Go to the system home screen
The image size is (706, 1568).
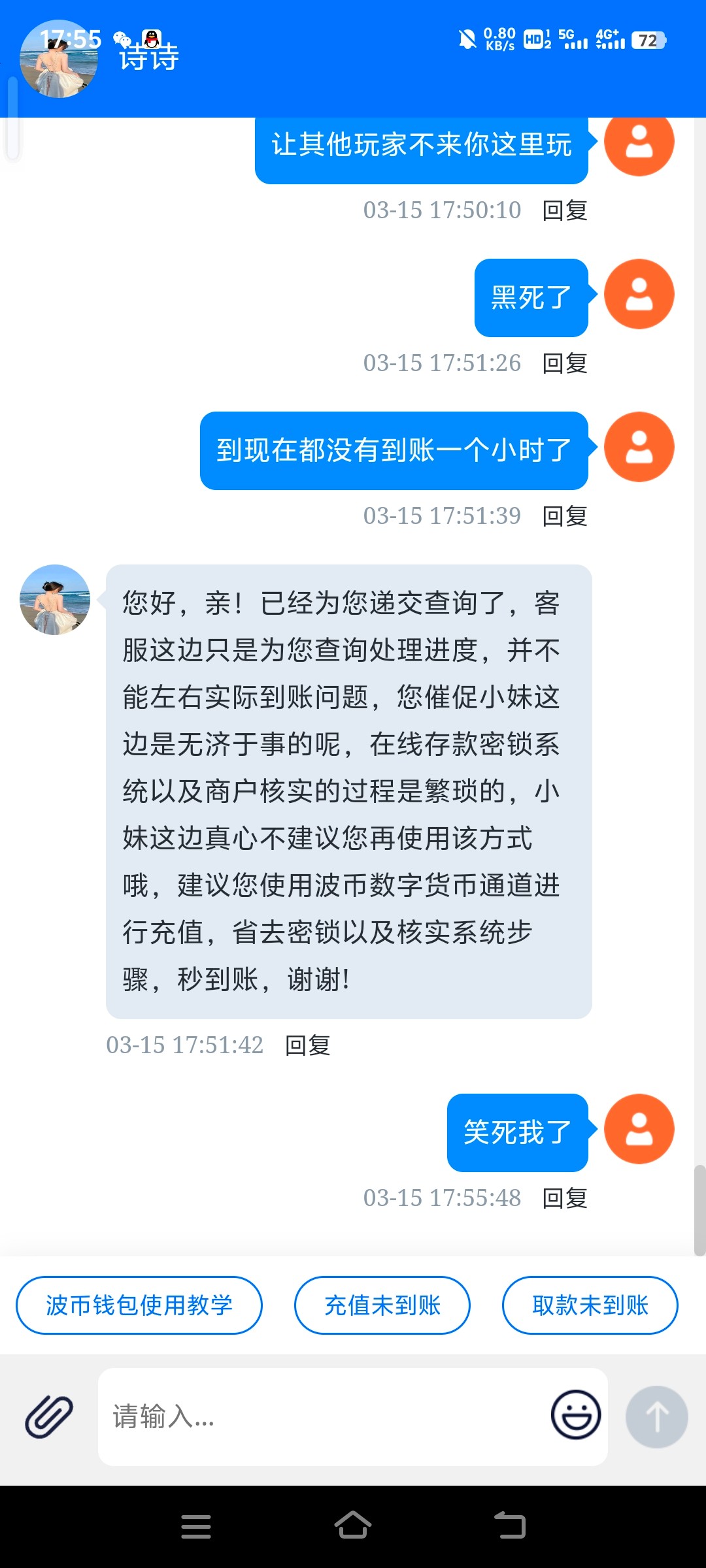(353, 1526)
